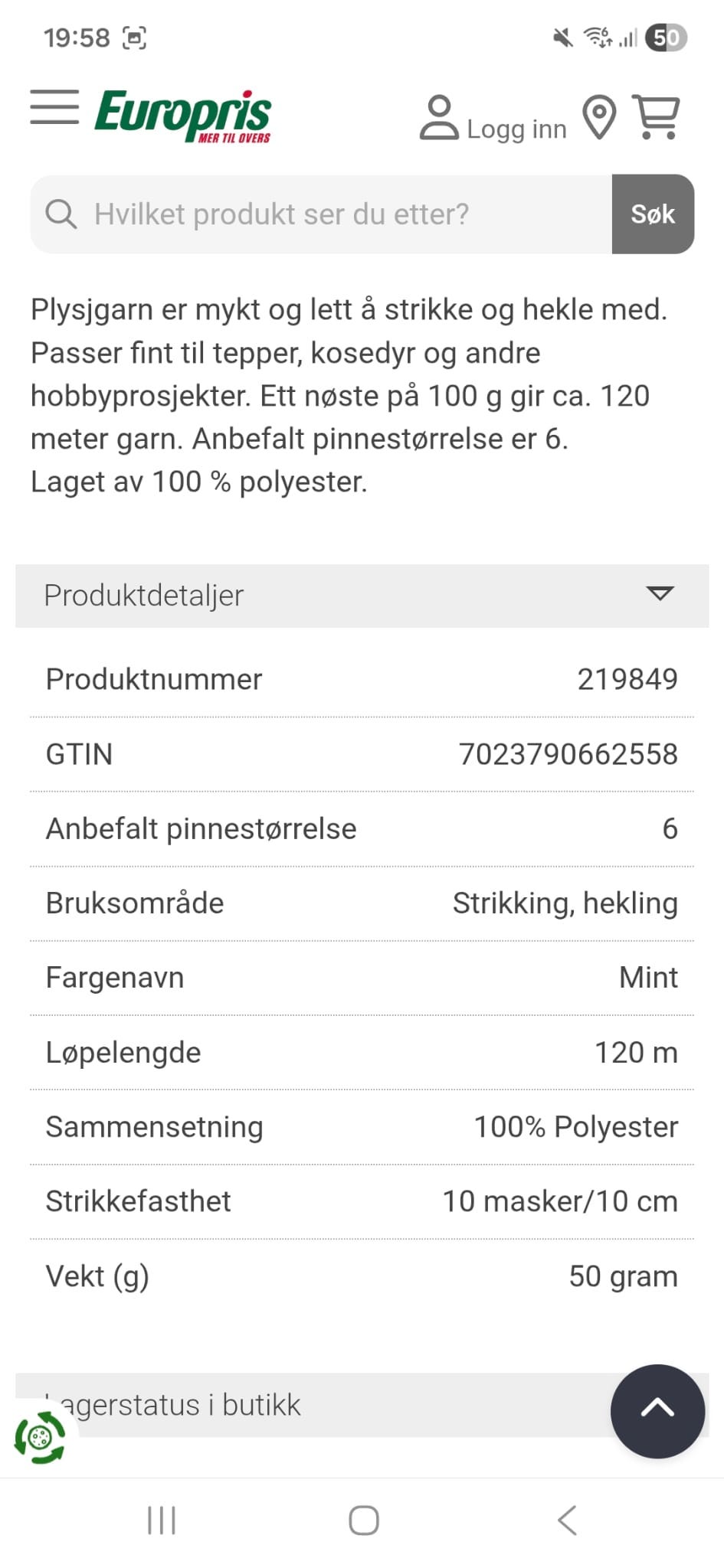Open recent apps from navigation bar
This screenshot has height=1568, width=724.
(159, 1521)
